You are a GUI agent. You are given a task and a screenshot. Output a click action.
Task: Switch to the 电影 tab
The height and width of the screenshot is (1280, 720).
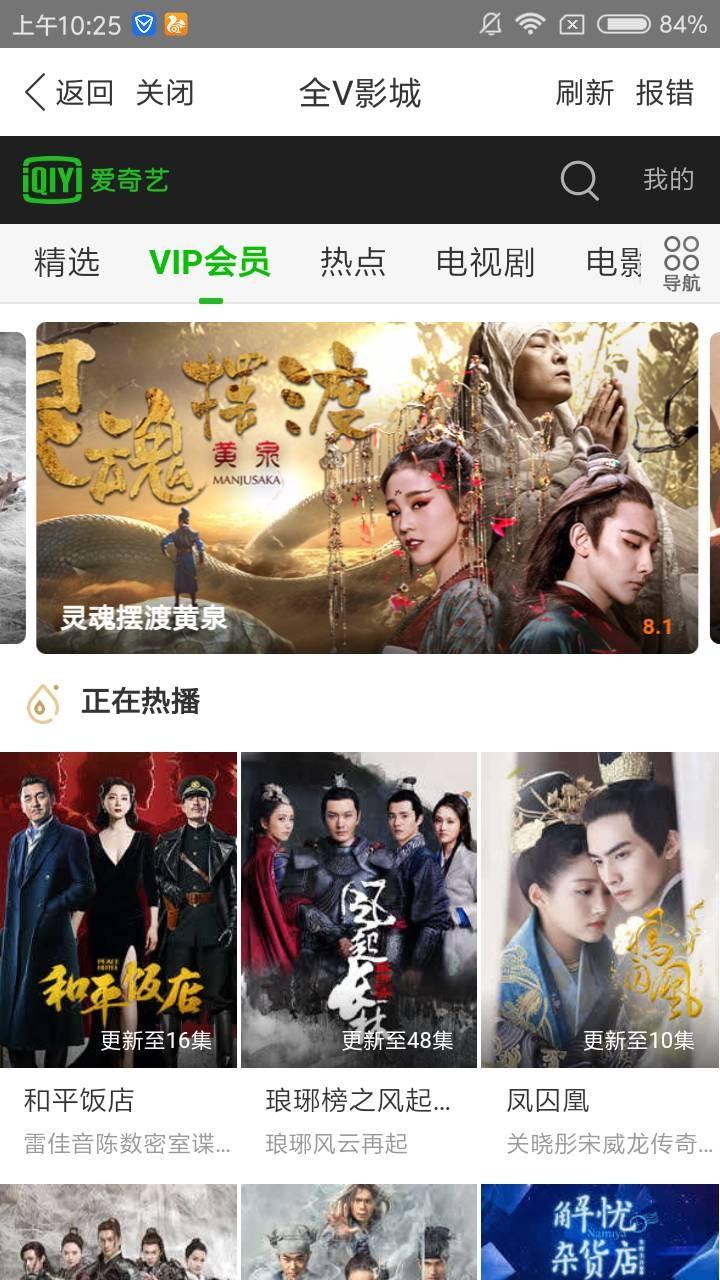pos(613,262)
